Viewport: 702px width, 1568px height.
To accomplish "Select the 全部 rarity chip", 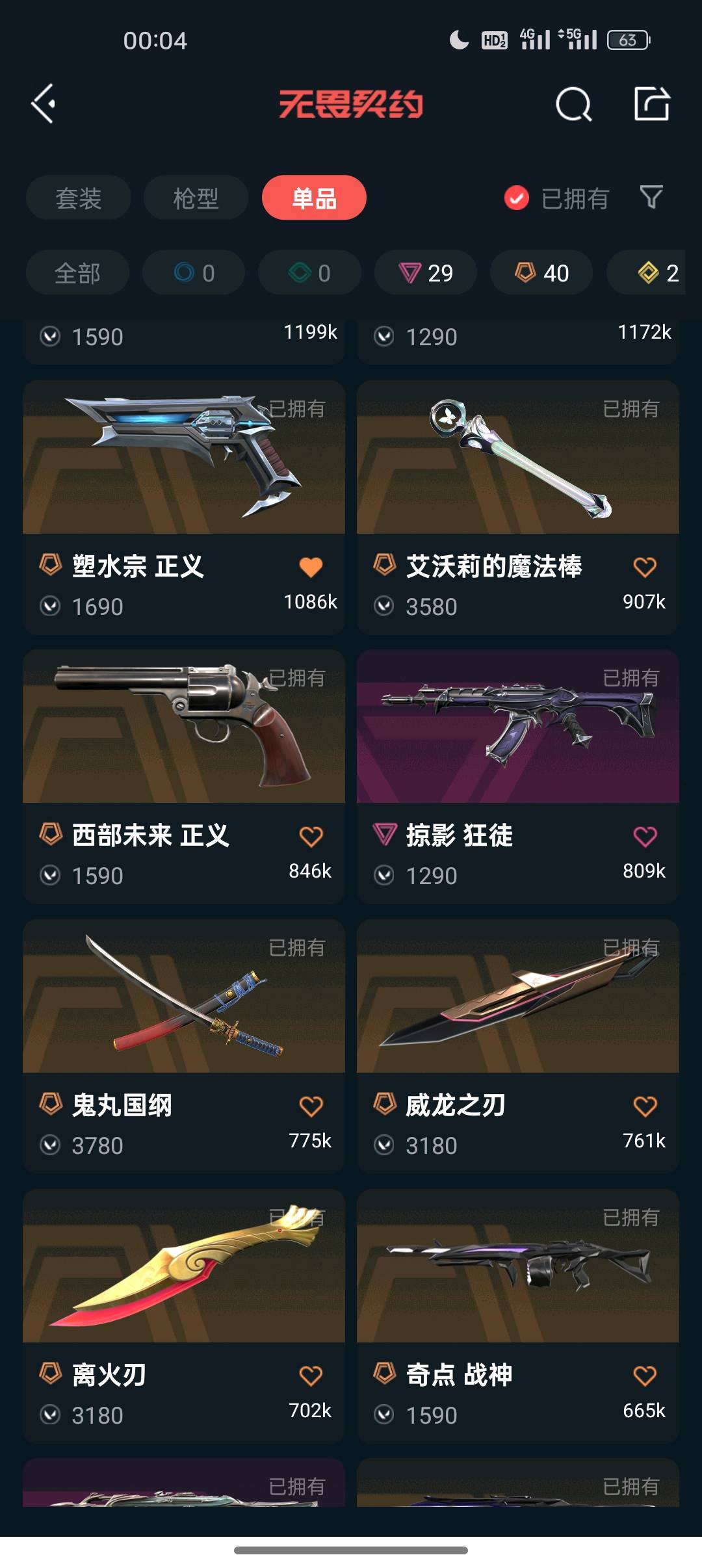I will [77, 273].
